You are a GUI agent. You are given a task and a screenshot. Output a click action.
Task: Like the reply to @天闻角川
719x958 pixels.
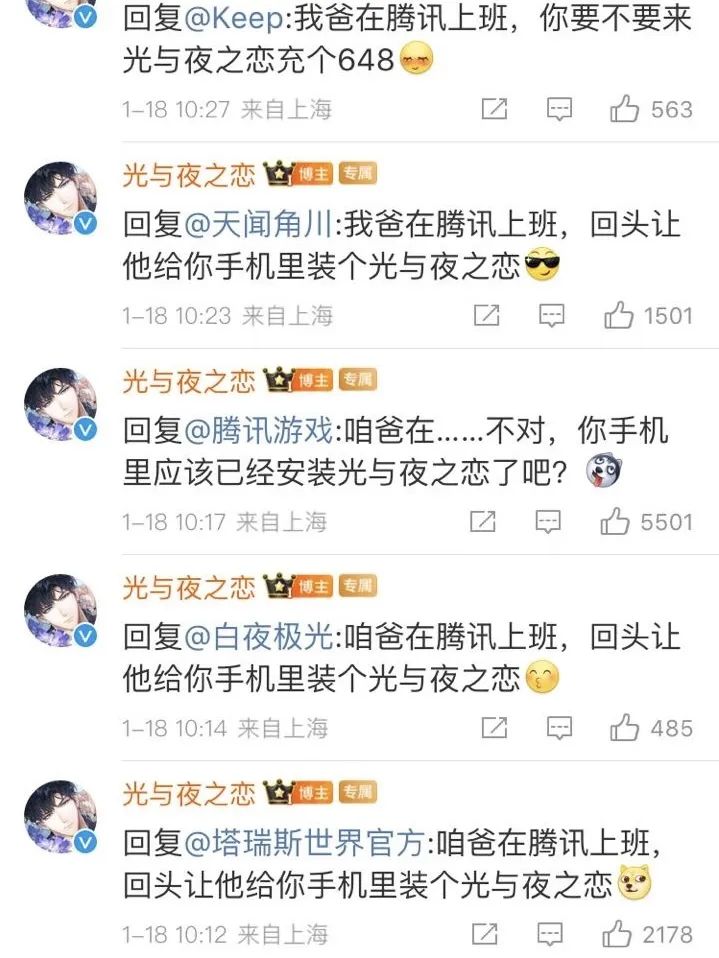click(x=619, y=316)
